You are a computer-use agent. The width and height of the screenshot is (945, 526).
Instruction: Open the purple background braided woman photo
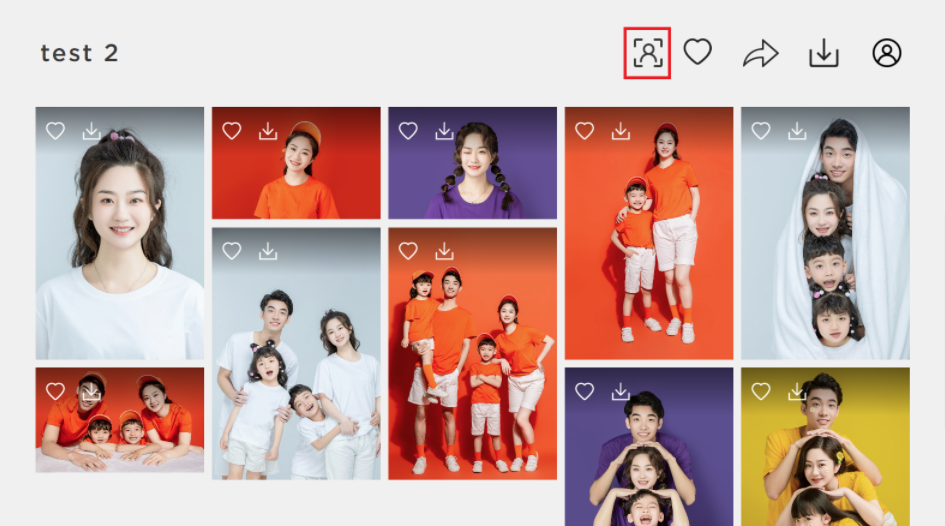[x=472, y=175]
